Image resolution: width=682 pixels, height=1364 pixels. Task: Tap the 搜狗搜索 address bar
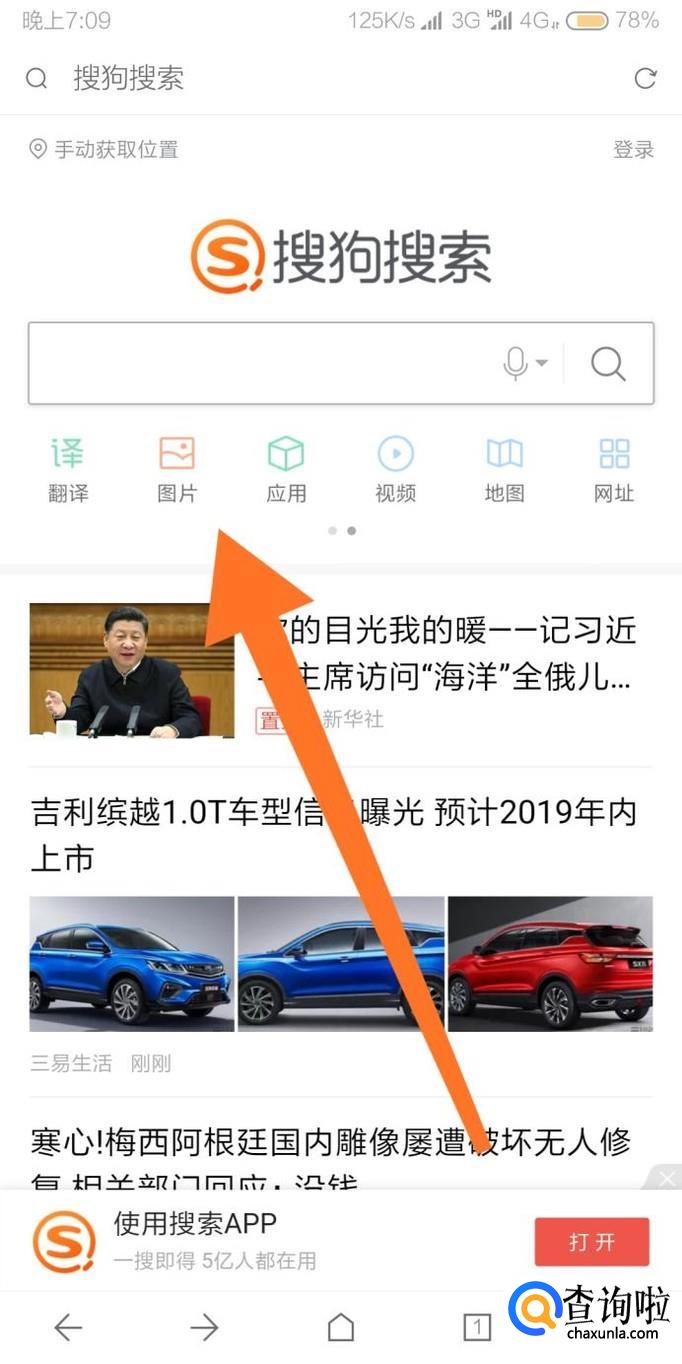[x=300, y=78]
